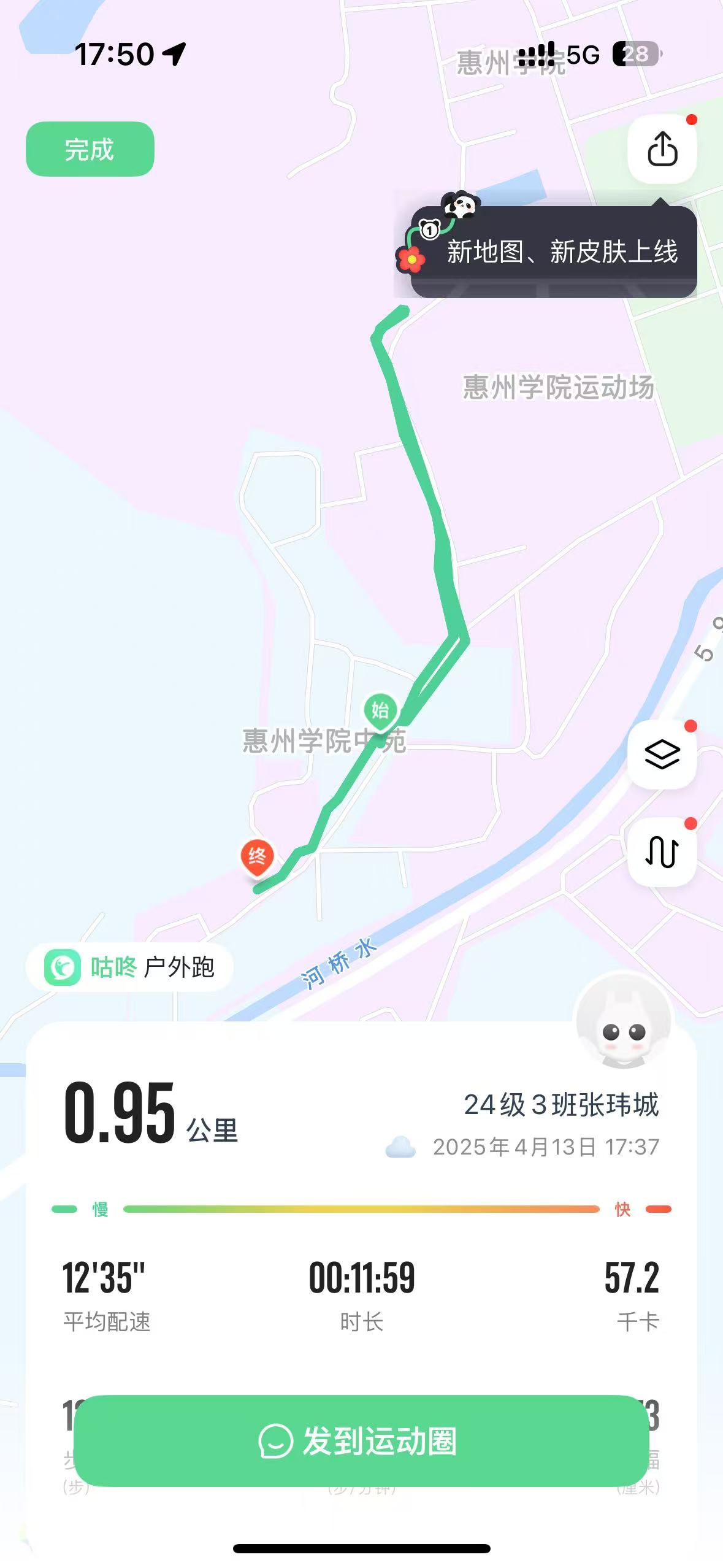The image size is (723, 1568).
Task: Tap the green 完成 button
Action: pos(90,149)
